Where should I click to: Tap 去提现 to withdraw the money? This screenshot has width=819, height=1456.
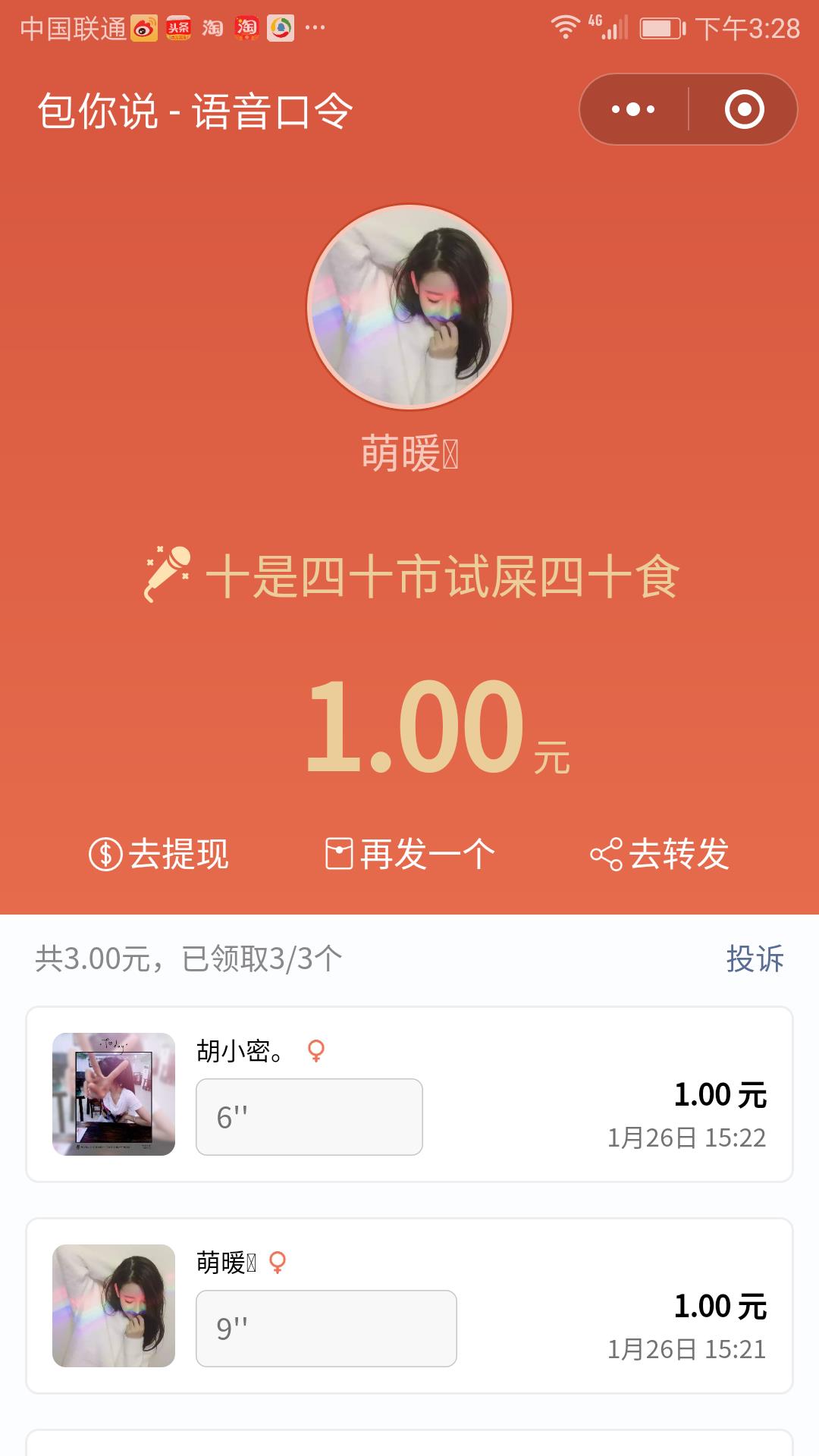(x=159, y=855)
